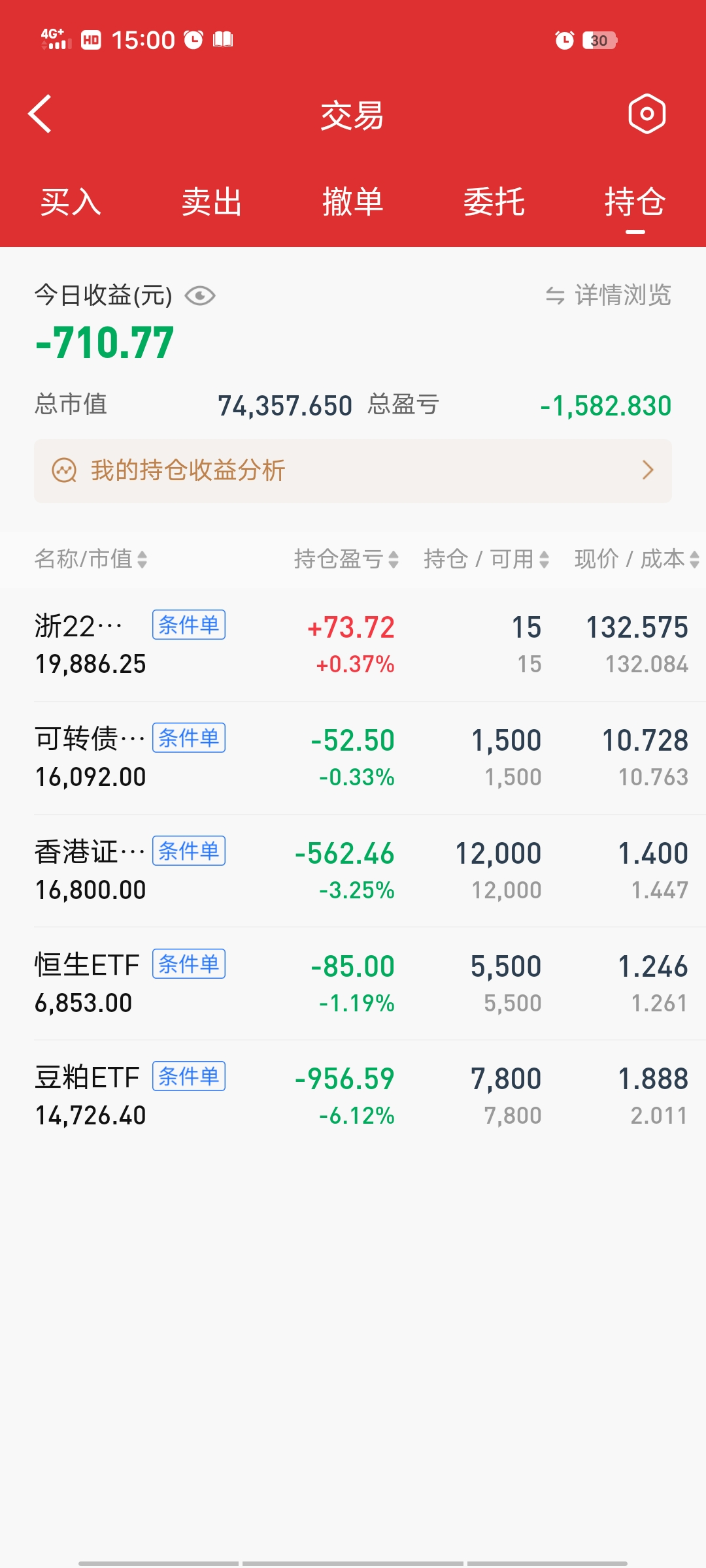Select the 持仓 tab
The height and width of the screenshot is (1568, 706).
pos(635,202)
